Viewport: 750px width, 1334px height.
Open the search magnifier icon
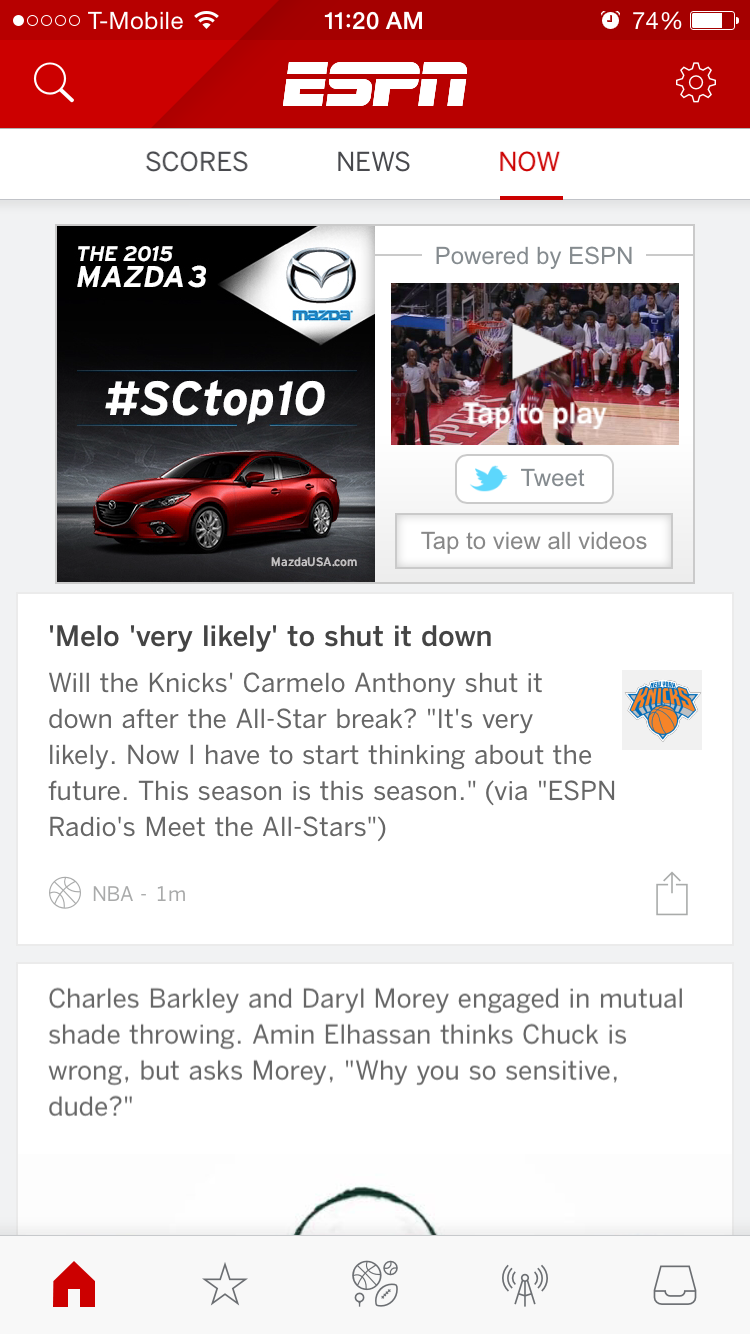[x=54, y=83]
